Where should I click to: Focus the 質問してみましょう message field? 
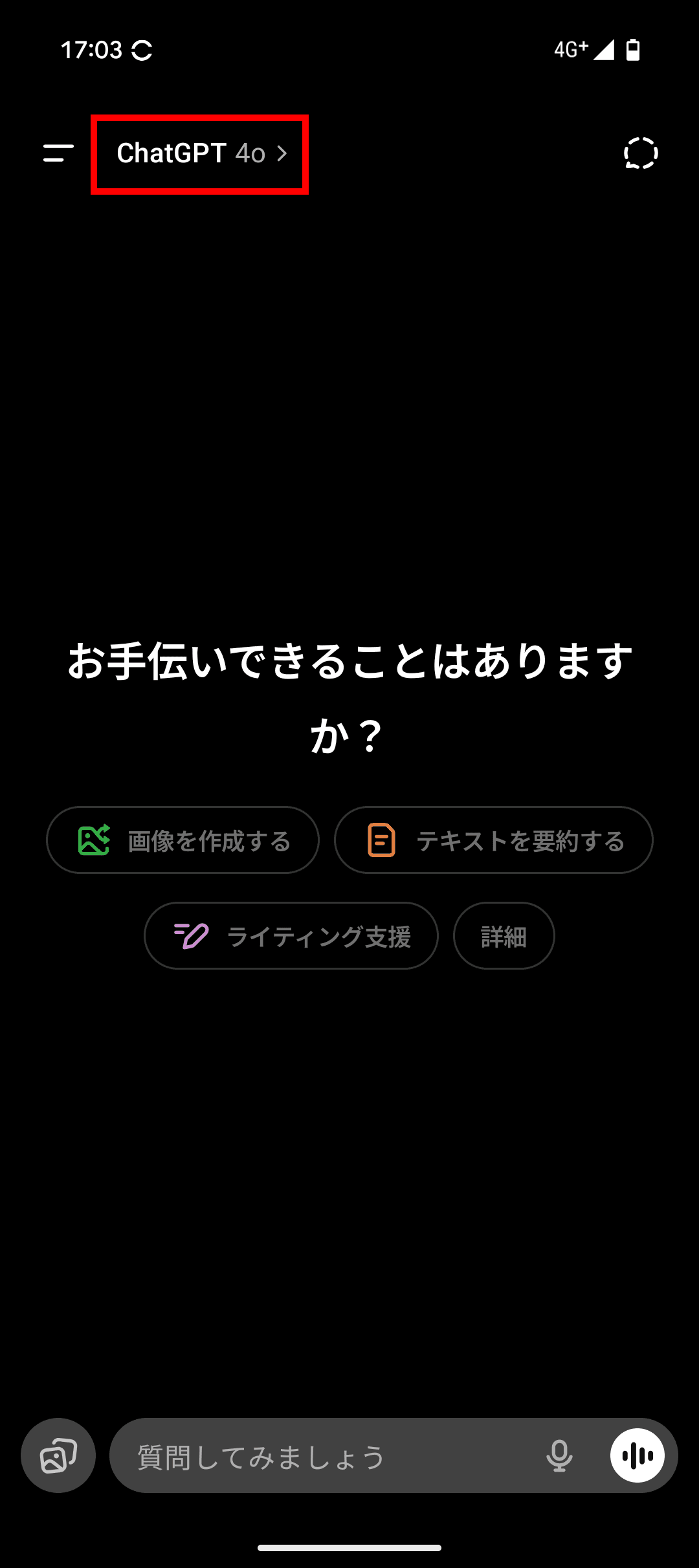coord(324,1456)
